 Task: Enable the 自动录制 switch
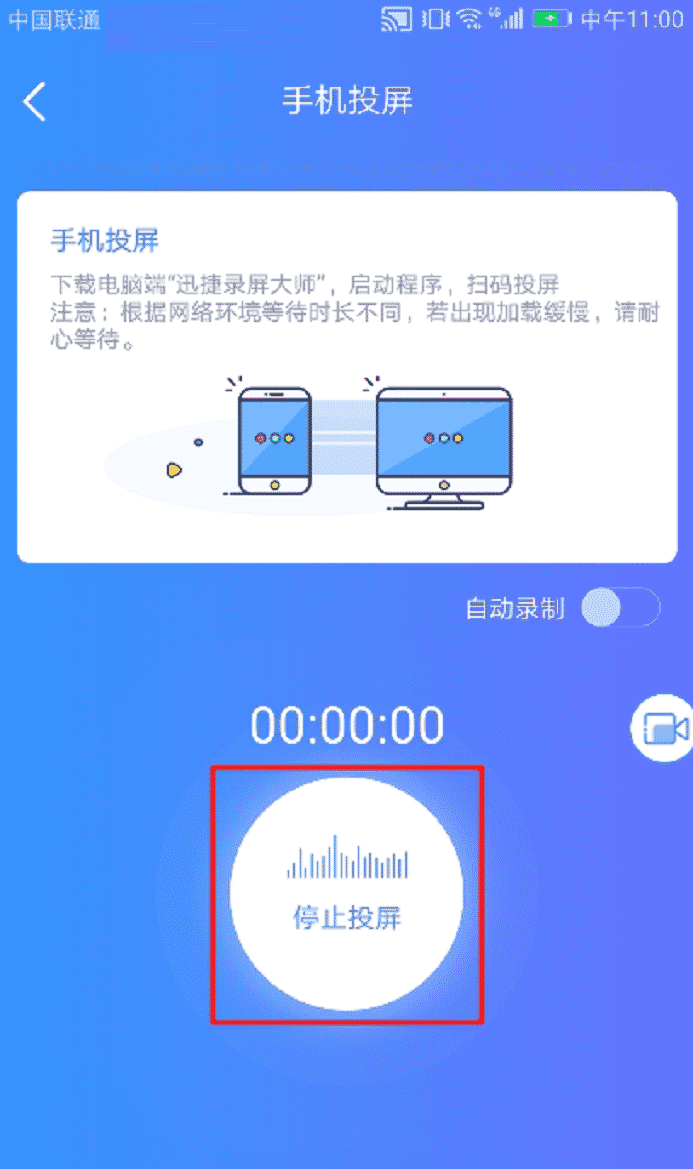pos(621,608)
